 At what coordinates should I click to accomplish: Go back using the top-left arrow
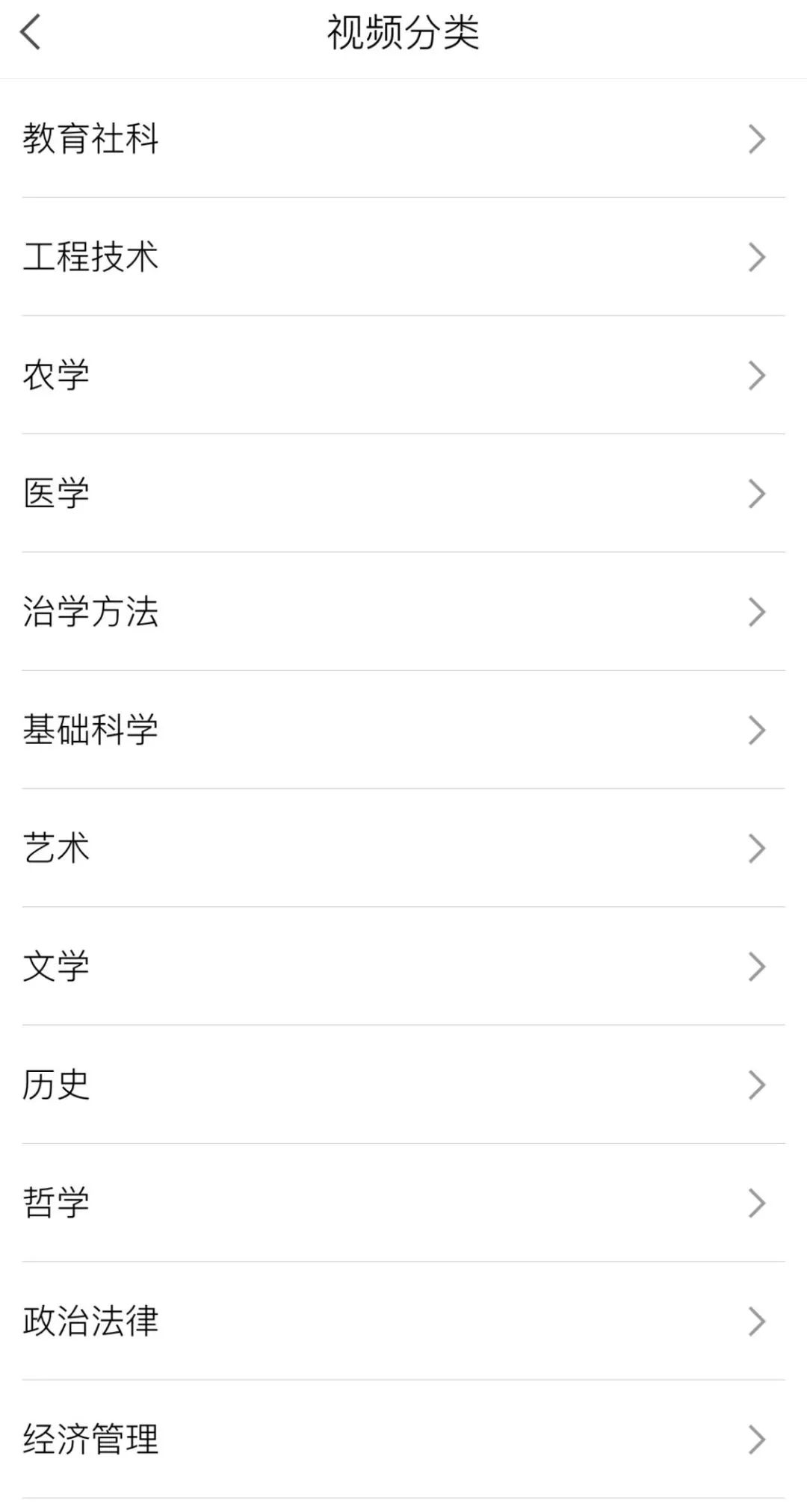pos(31,34)
